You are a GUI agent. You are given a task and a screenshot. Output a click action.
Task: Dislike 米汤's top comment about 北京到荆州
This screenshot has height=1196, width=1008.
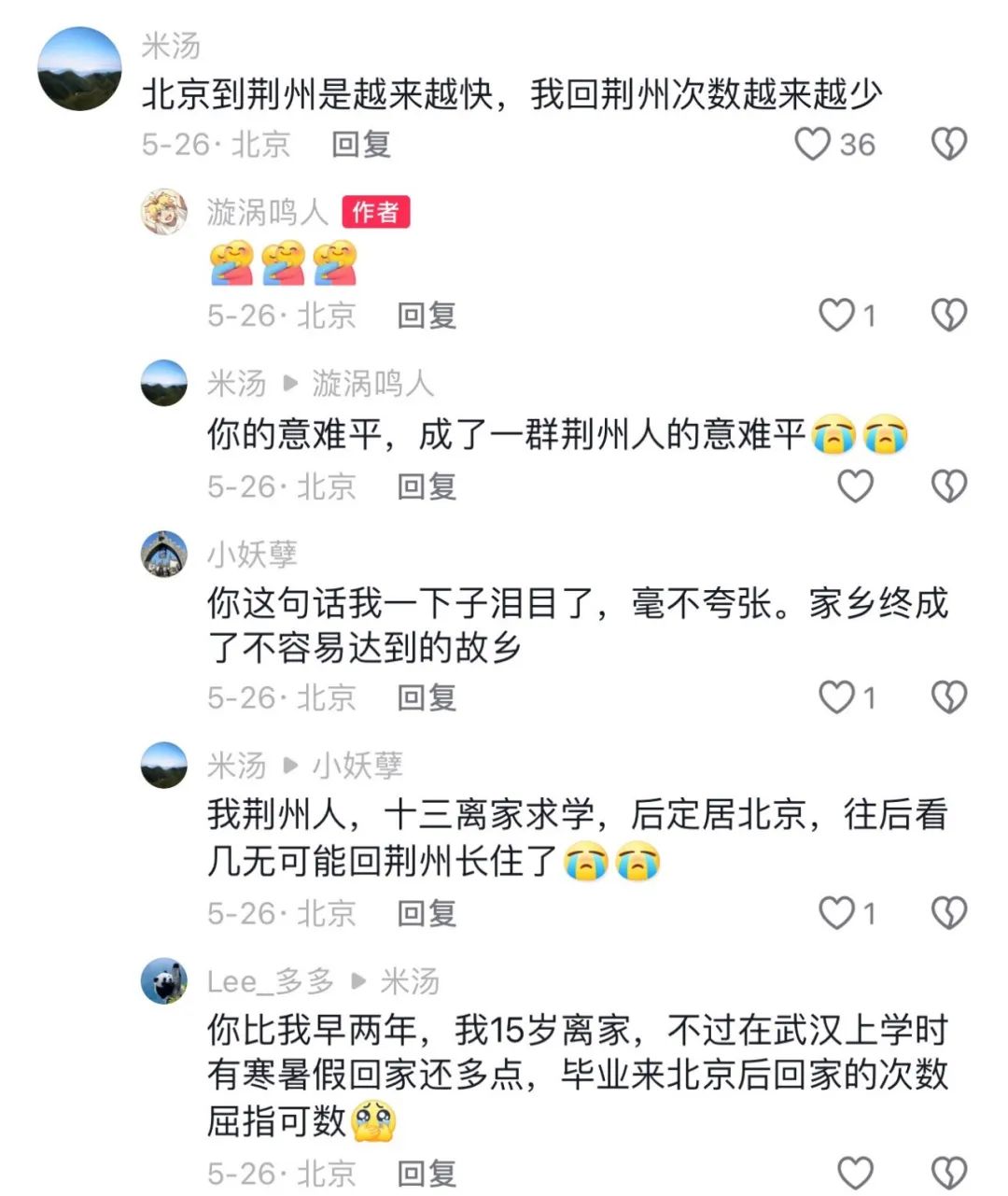pos(949,144)
